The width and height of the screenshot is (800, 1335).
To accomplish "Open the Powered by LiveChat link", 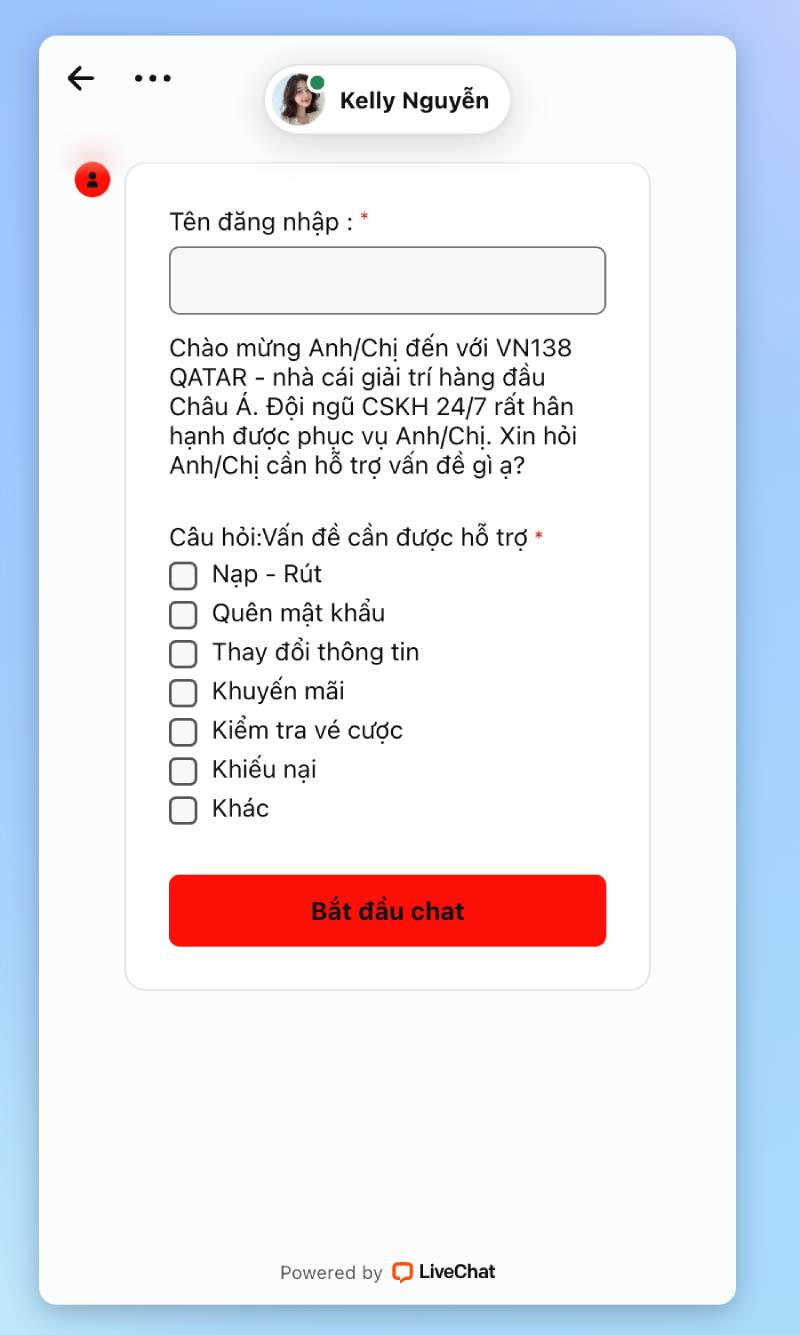I will 388,1271.
